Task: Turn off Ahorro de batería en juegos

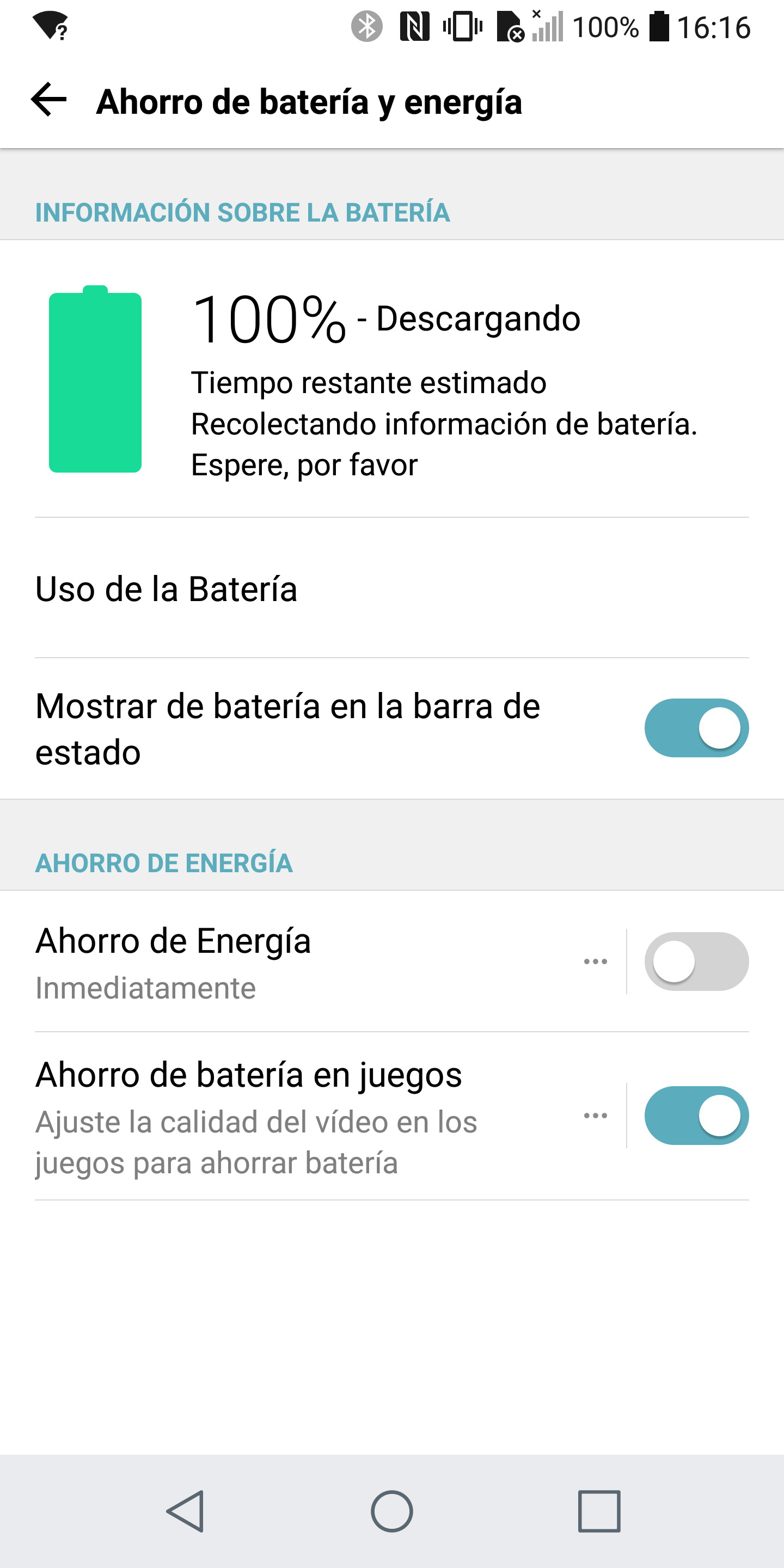Action: tap(696, 1115)
